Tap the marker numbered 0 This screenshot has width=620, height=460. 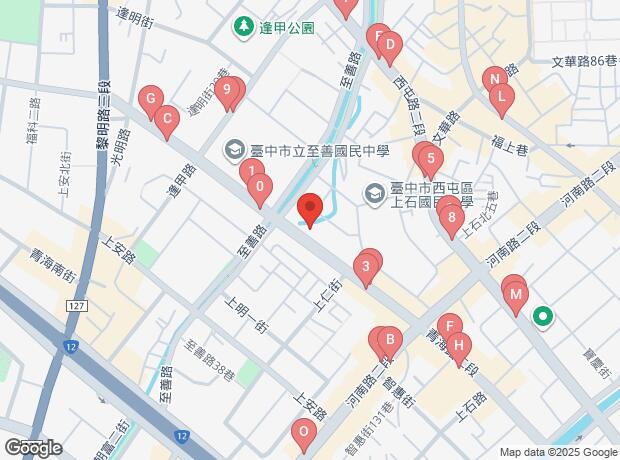(x=260, y=186)
